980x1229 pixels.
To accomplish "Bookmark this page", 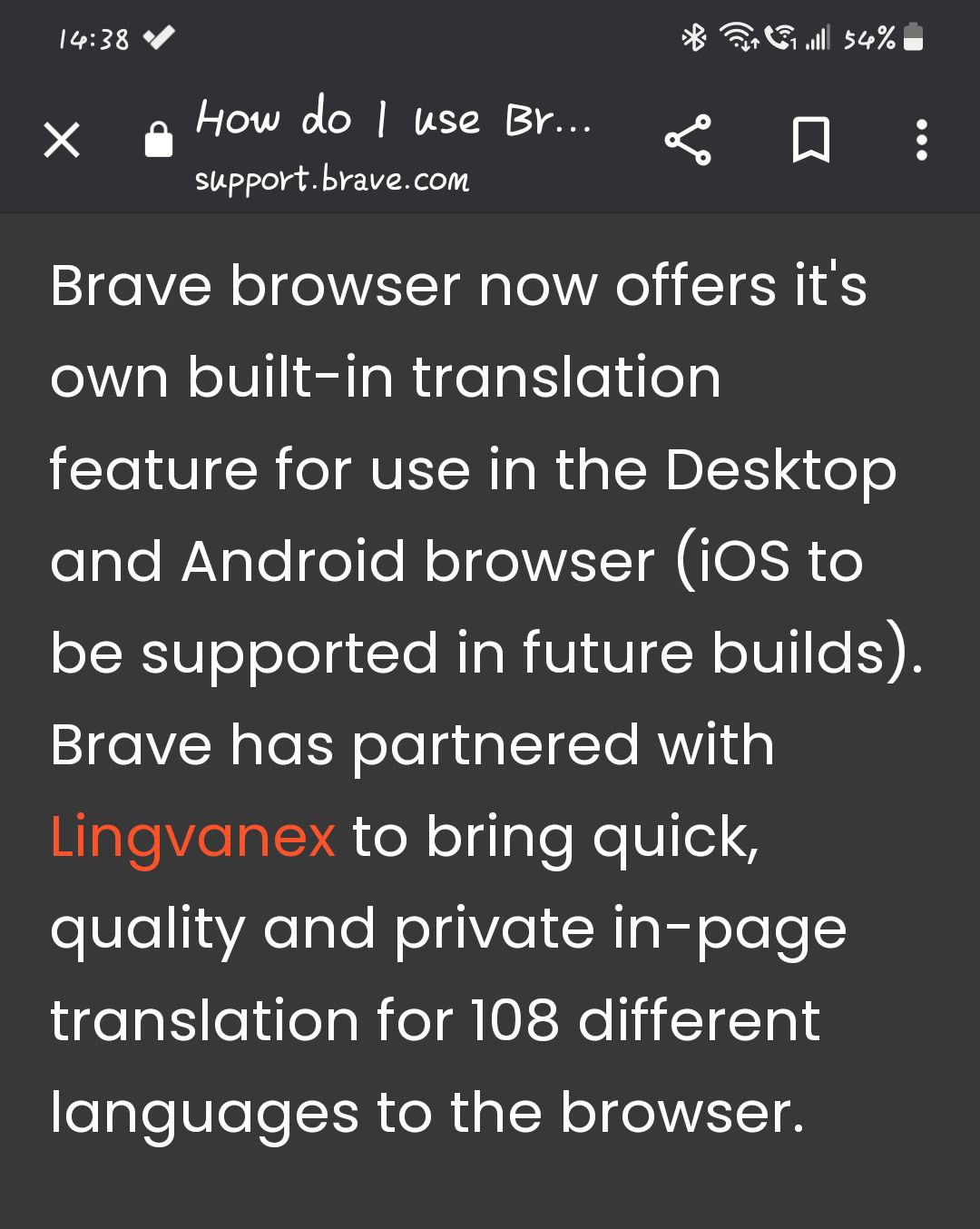I will [x=810, y=141].
